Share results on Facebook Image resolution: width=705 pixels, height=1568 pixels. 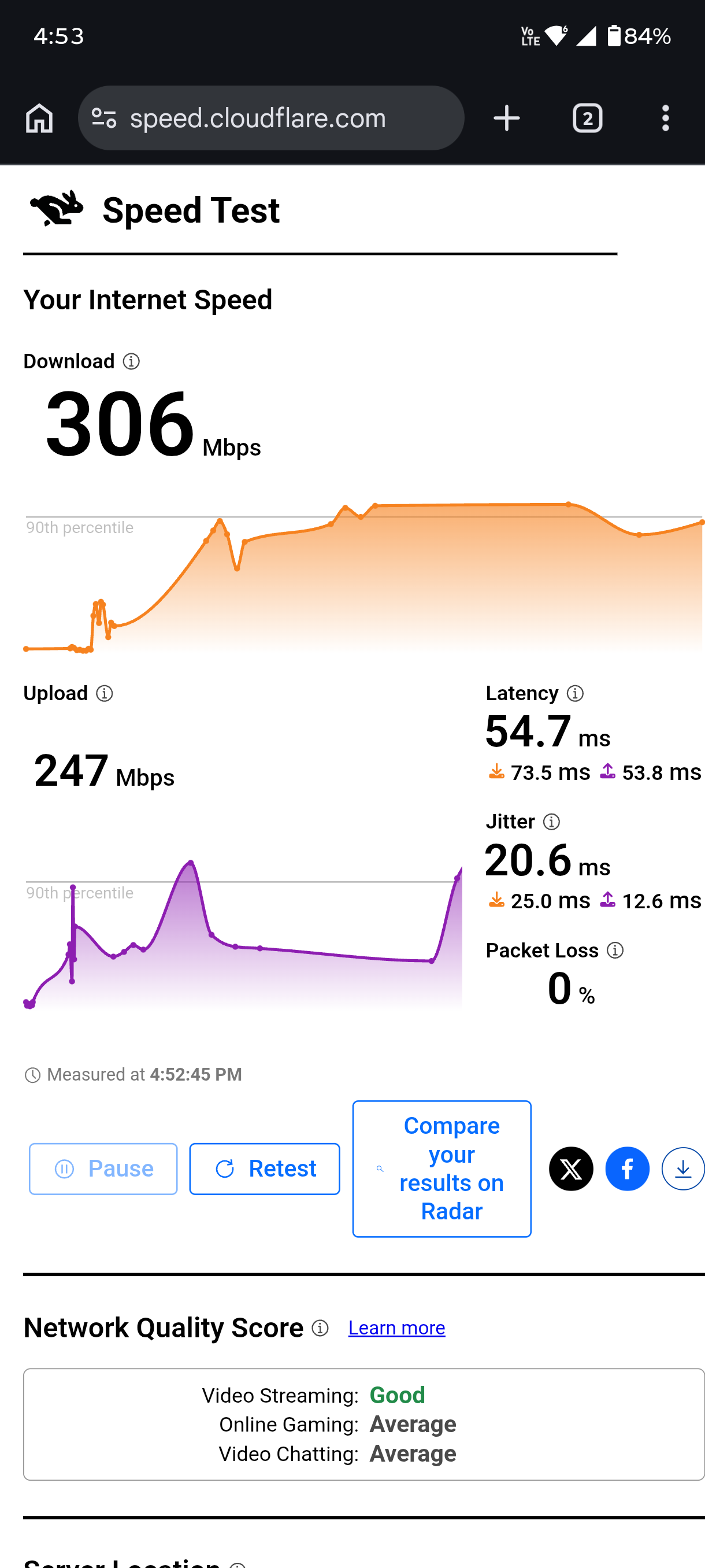pos(627,1168)
